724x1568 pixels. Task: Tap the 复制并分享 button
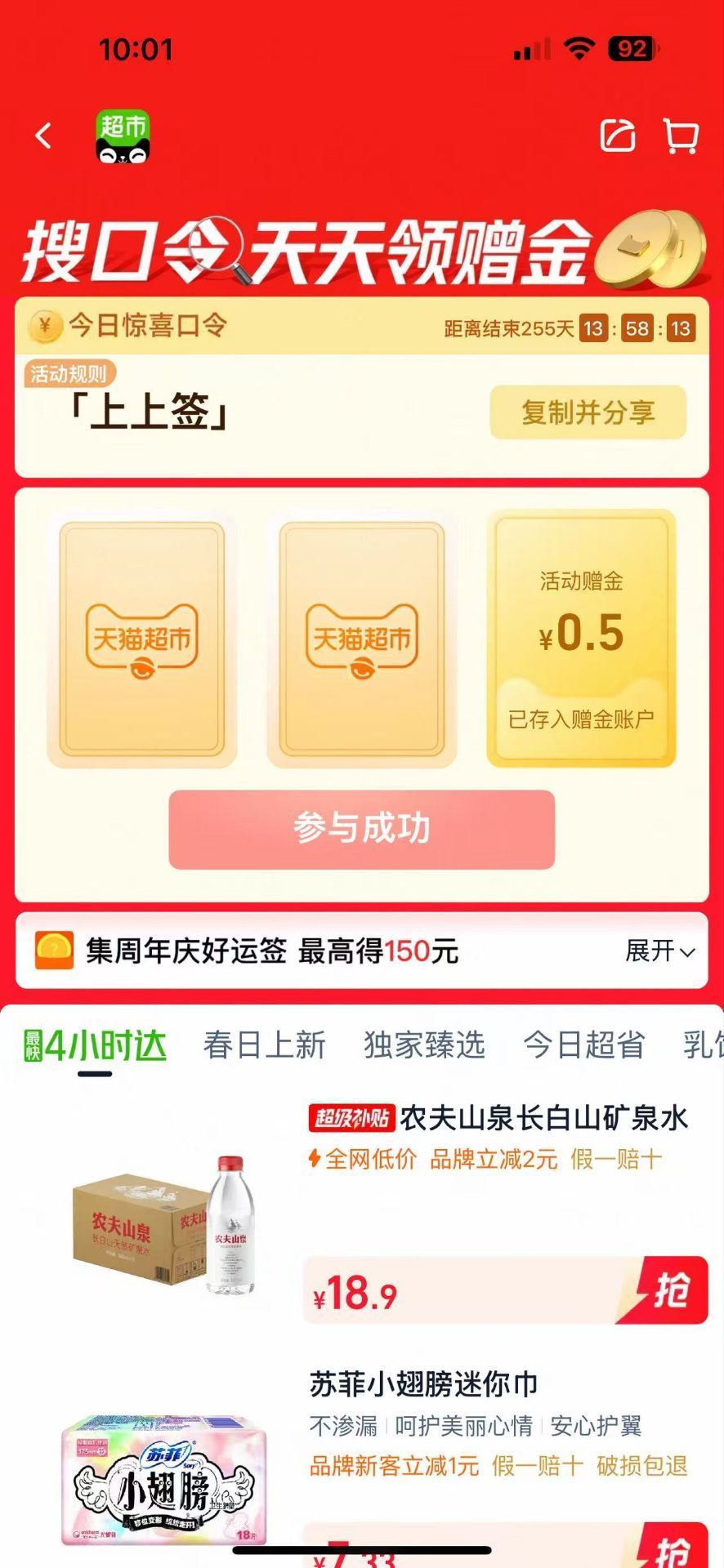tap(588, 414)
